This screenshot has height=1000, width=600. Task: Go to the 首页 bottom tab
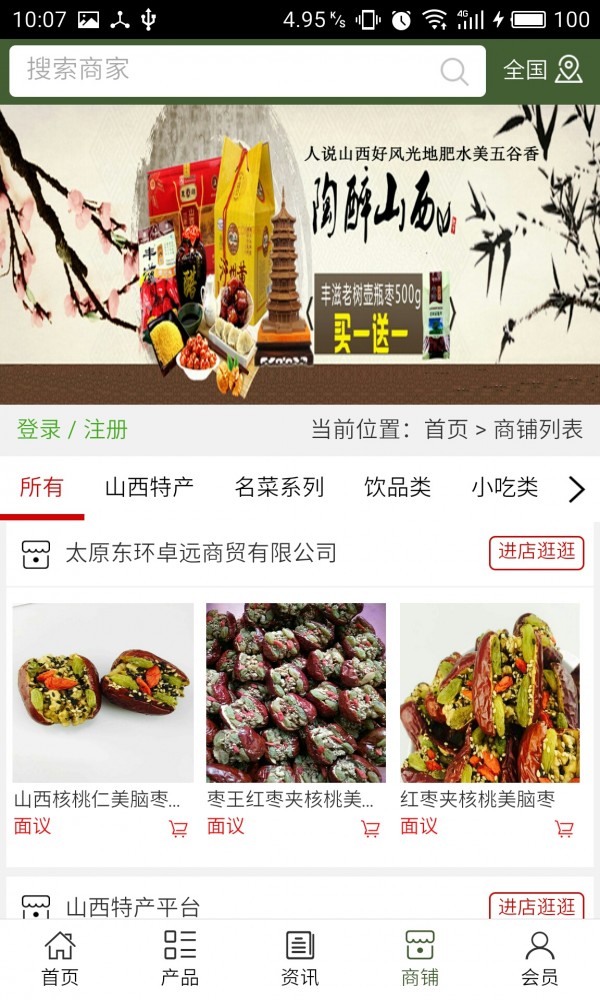tap(60, 959)
